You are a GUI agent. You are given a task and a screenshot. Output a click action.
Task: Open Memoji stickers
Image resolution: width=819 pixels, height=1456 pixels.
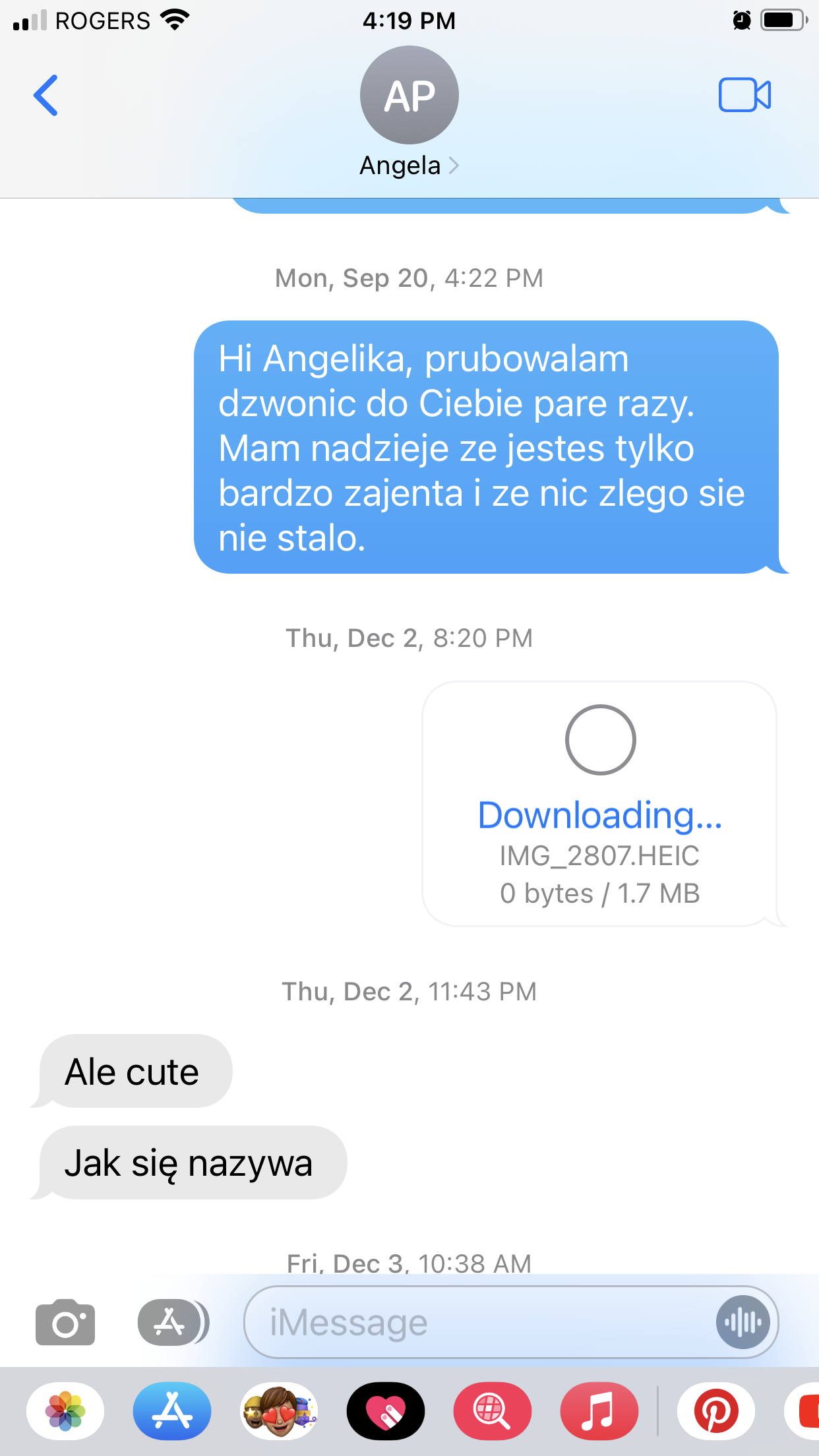tap(279, 1411)
